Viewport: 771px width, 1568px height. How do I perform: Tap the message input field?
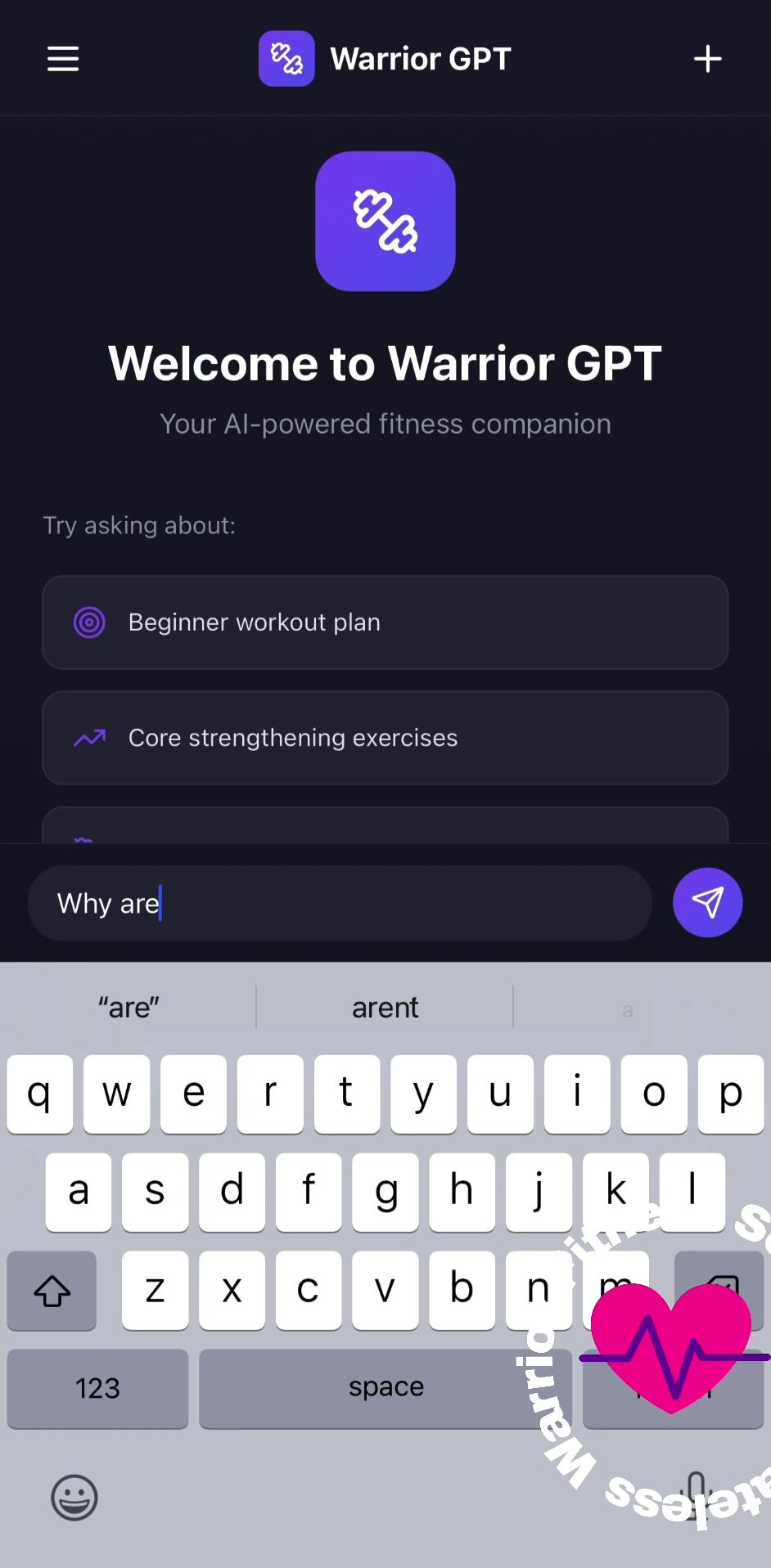340,903
